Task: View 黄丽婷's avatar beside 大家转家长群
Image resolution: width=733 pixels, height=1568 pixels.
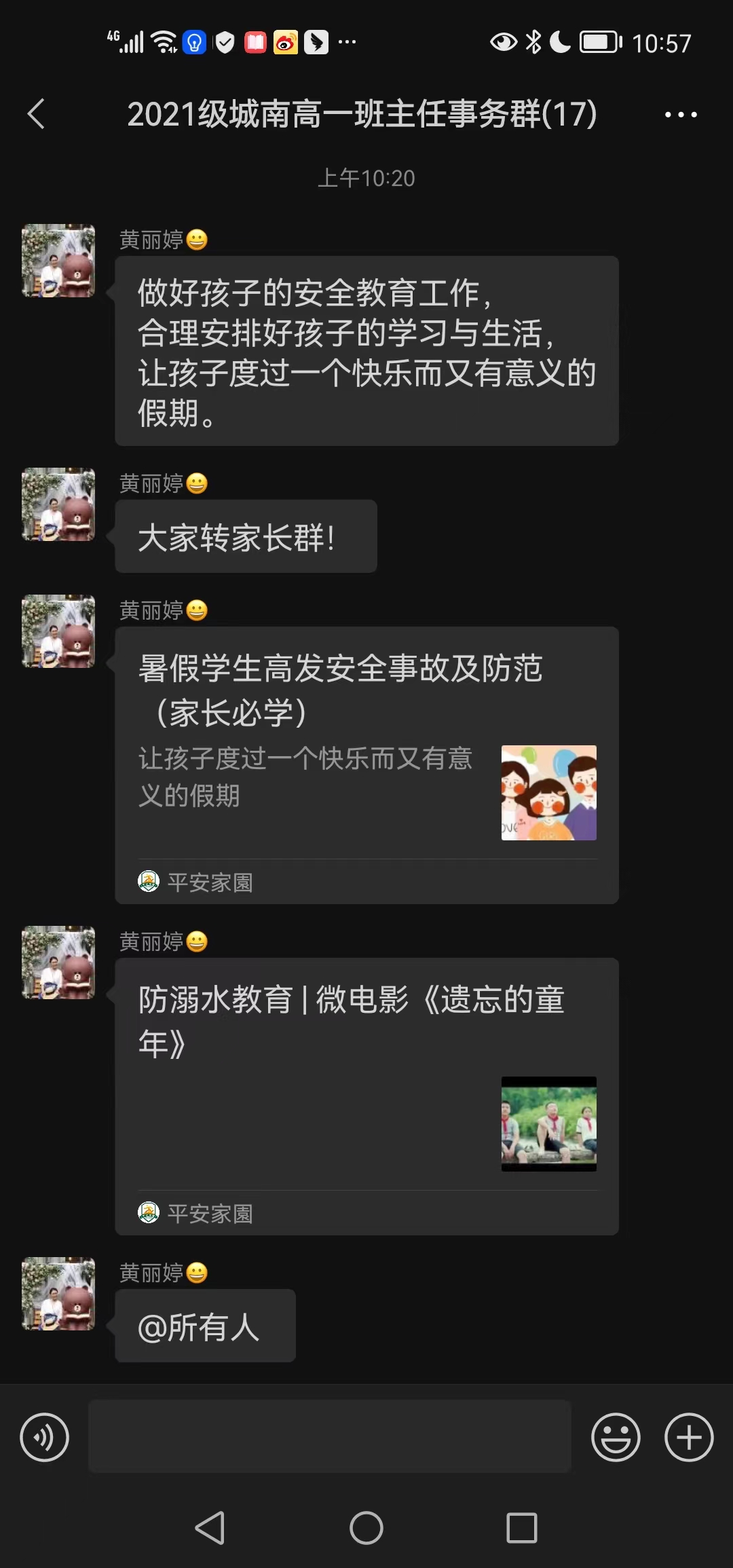Action: pyautogui.click(x=58, y=504)
